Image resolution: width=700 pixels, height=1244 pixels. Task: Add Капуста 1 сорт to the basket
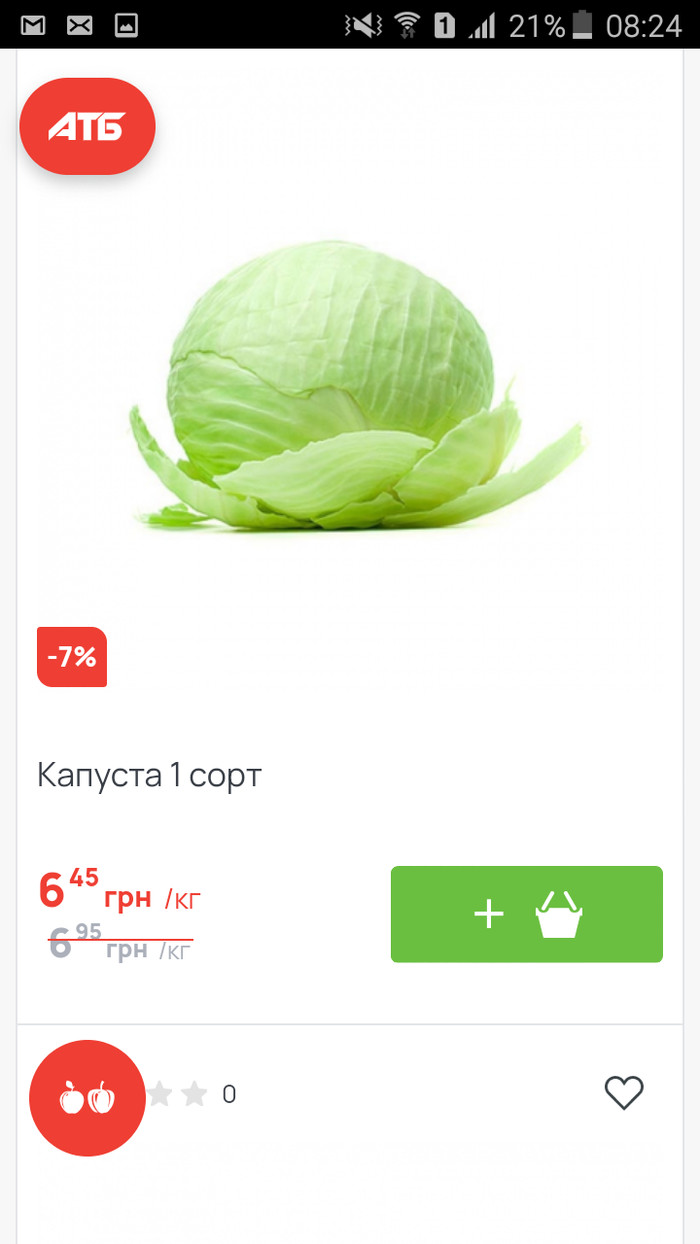(x=526, y=914)
